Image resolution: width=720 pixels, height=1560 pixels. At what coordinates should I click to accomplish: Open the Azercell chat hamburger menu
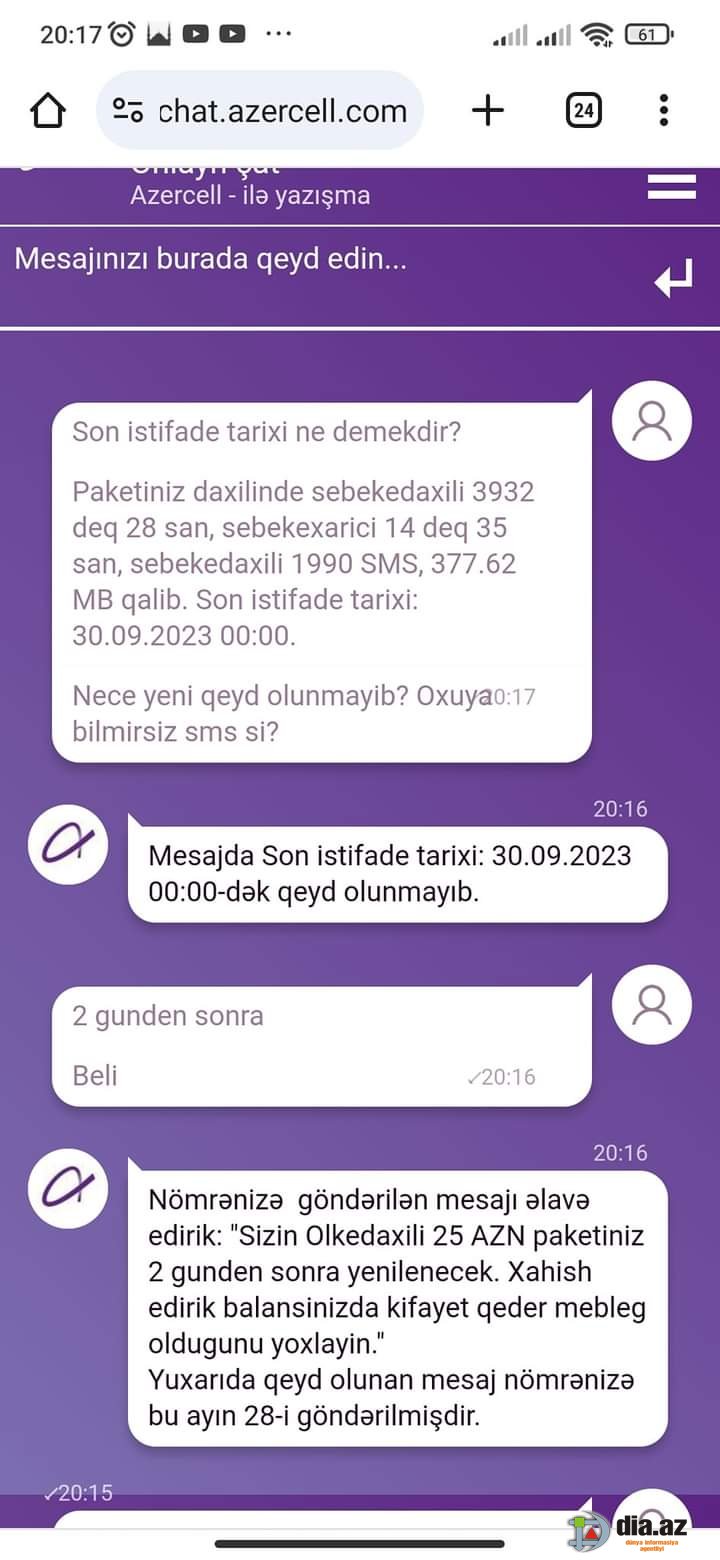672,187
